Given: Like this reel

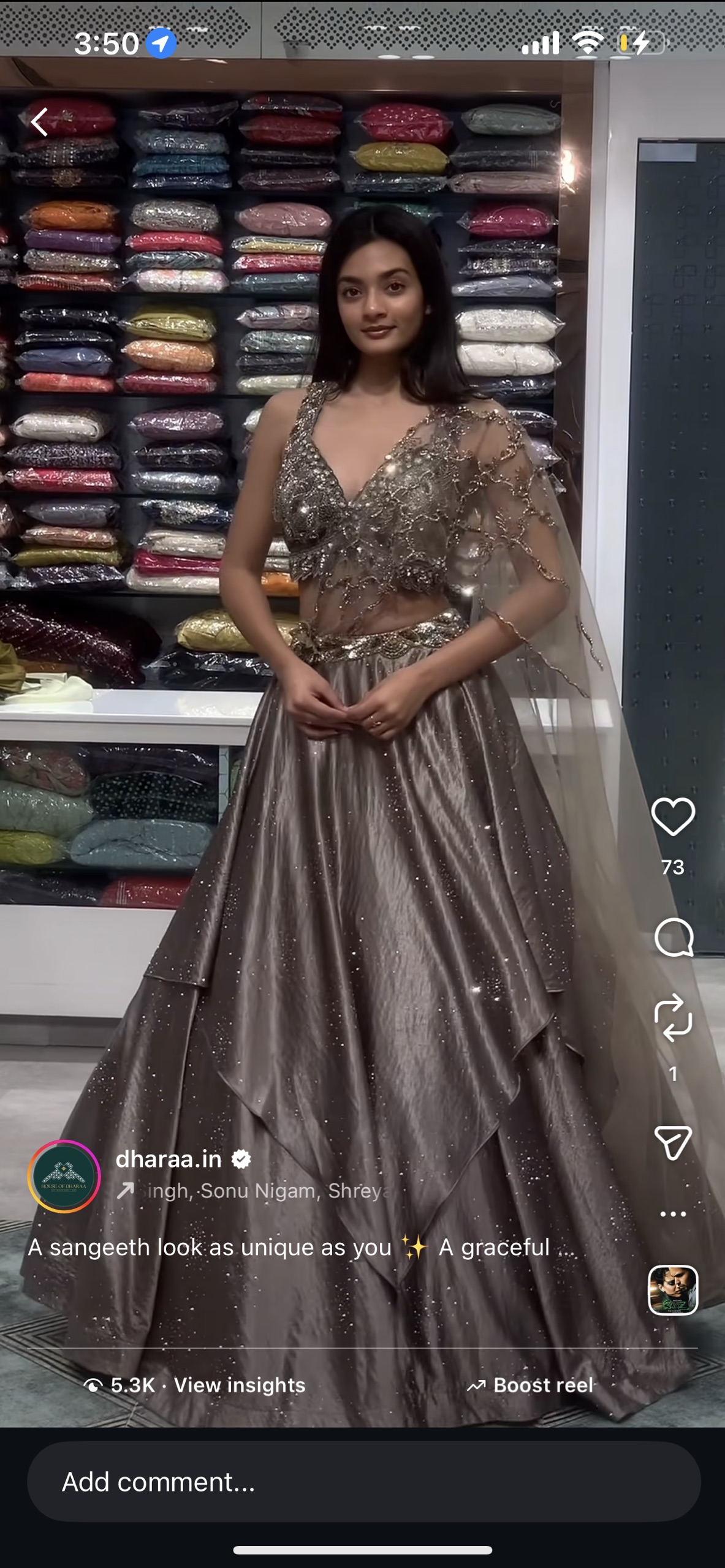Looking at the screenshot, I should point(672,816).
